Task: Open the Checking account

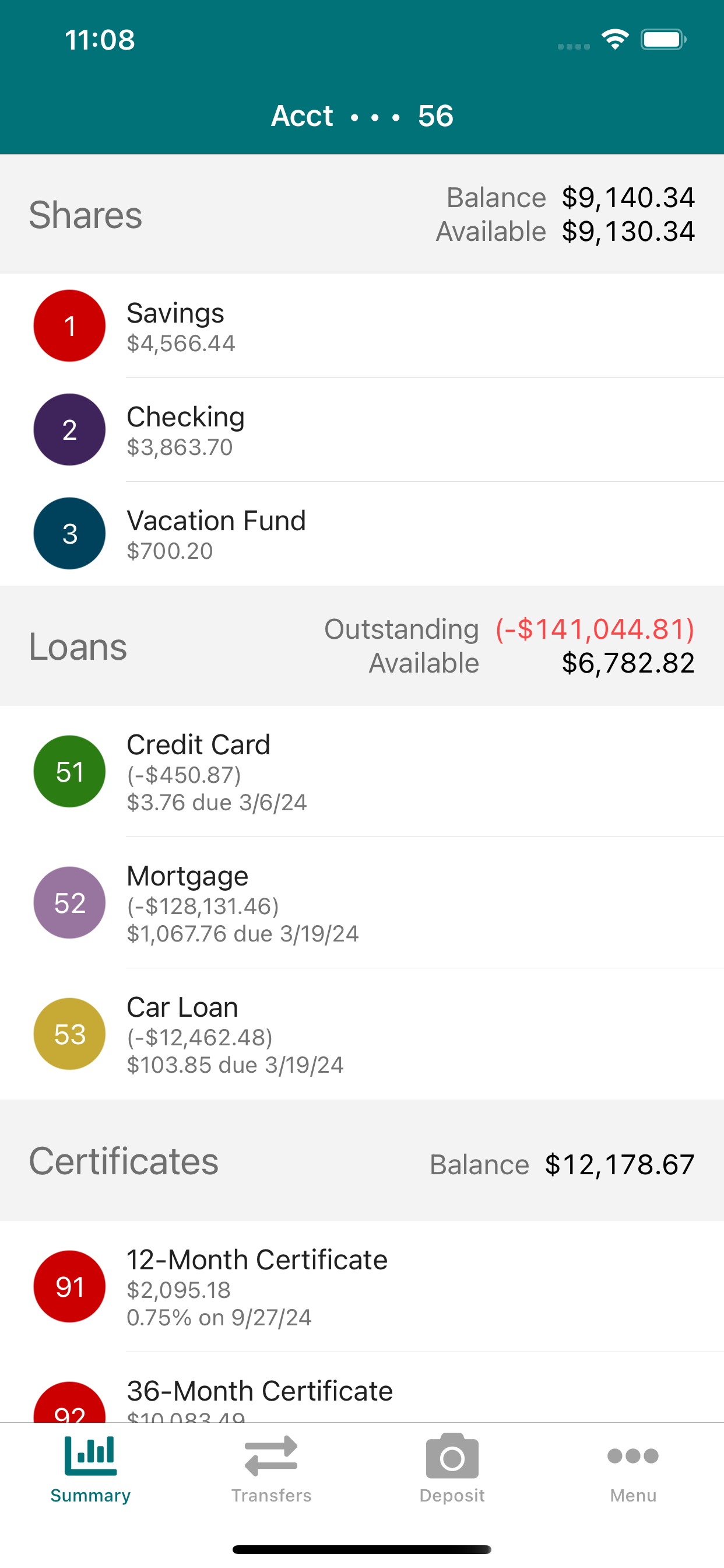Action: [362, 430]
